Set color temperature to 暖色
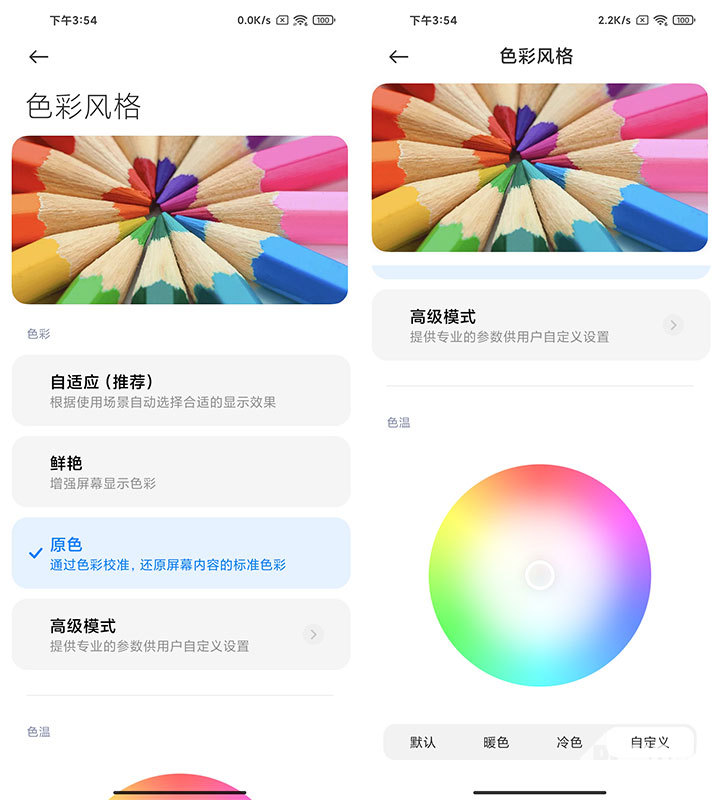Screen dimensions: 720x800 [x=496, y=742]
